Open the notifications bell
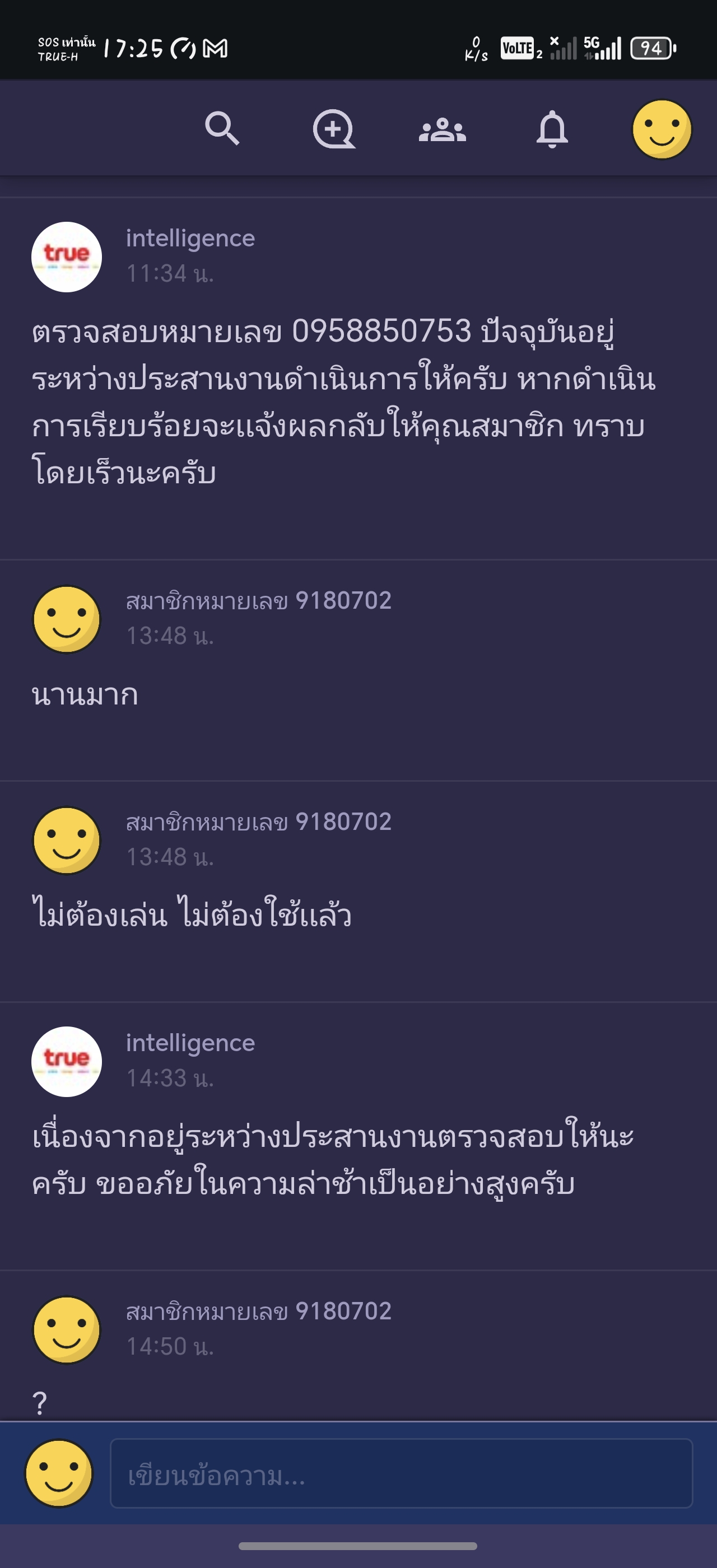The height and width of the screenshot is (1568, 717). coord(551,129)
